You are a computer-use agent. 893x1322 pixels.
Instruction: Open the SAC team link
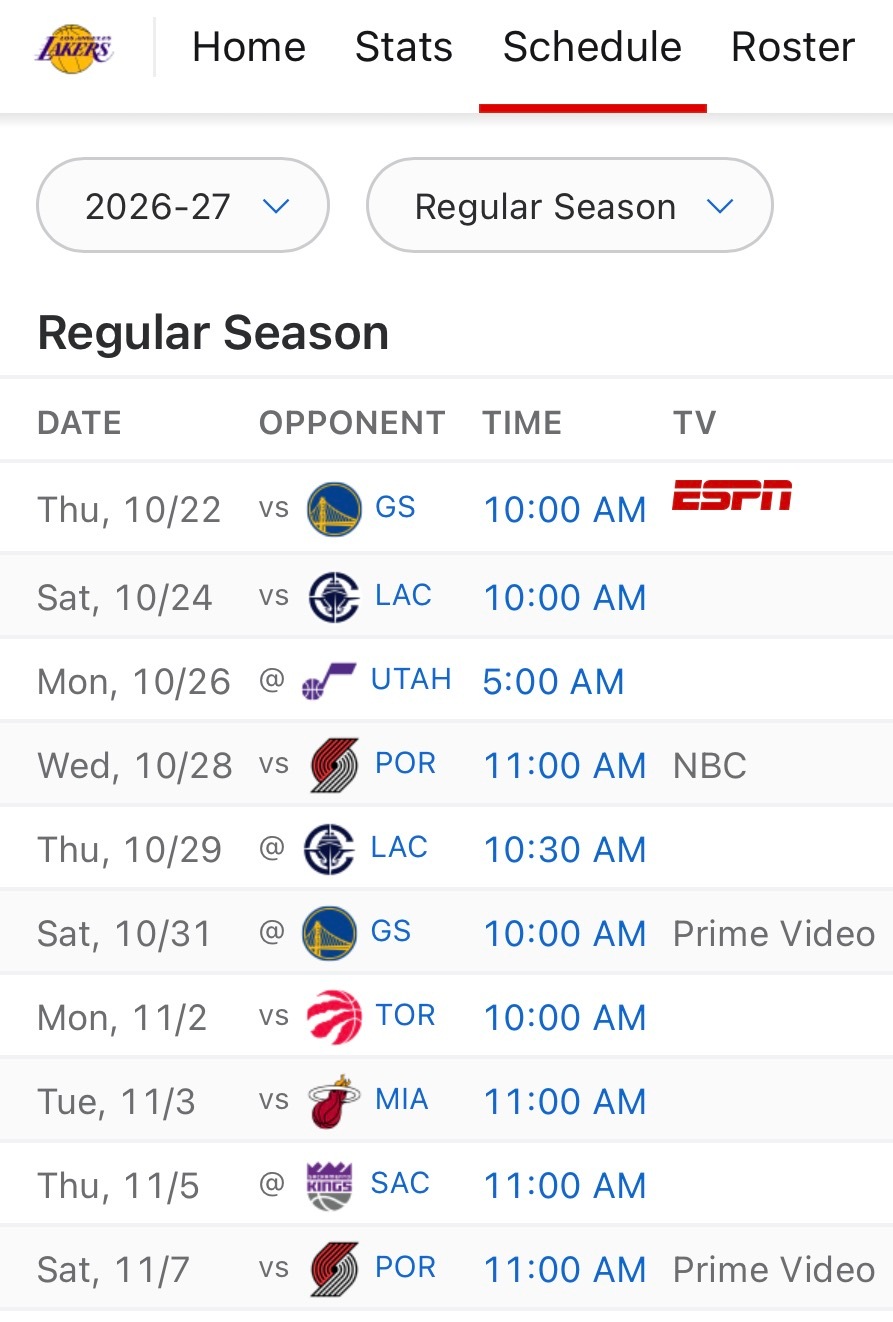400,1183
